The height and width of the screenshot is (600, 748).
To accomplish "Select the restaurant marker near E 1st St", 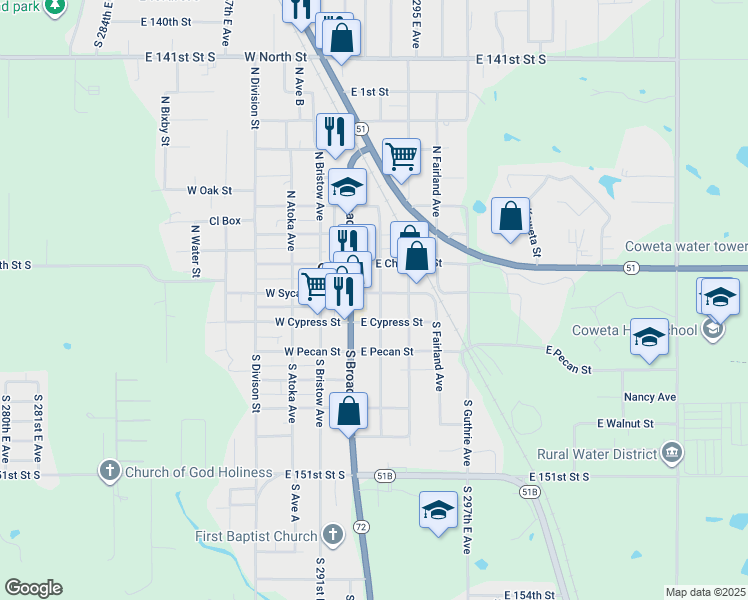I will (334, 131).
